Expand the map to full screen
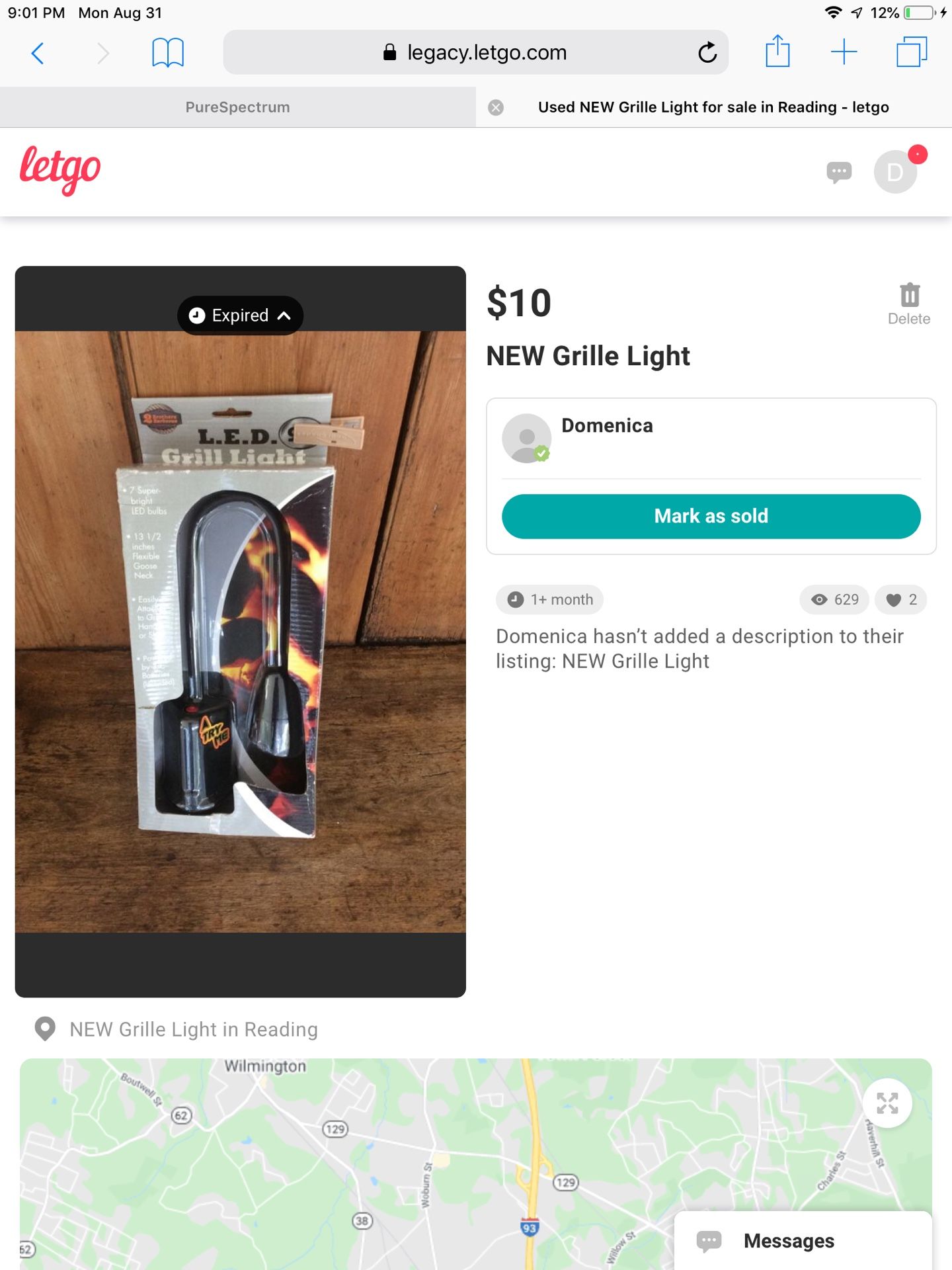 tap(887, 1103)
